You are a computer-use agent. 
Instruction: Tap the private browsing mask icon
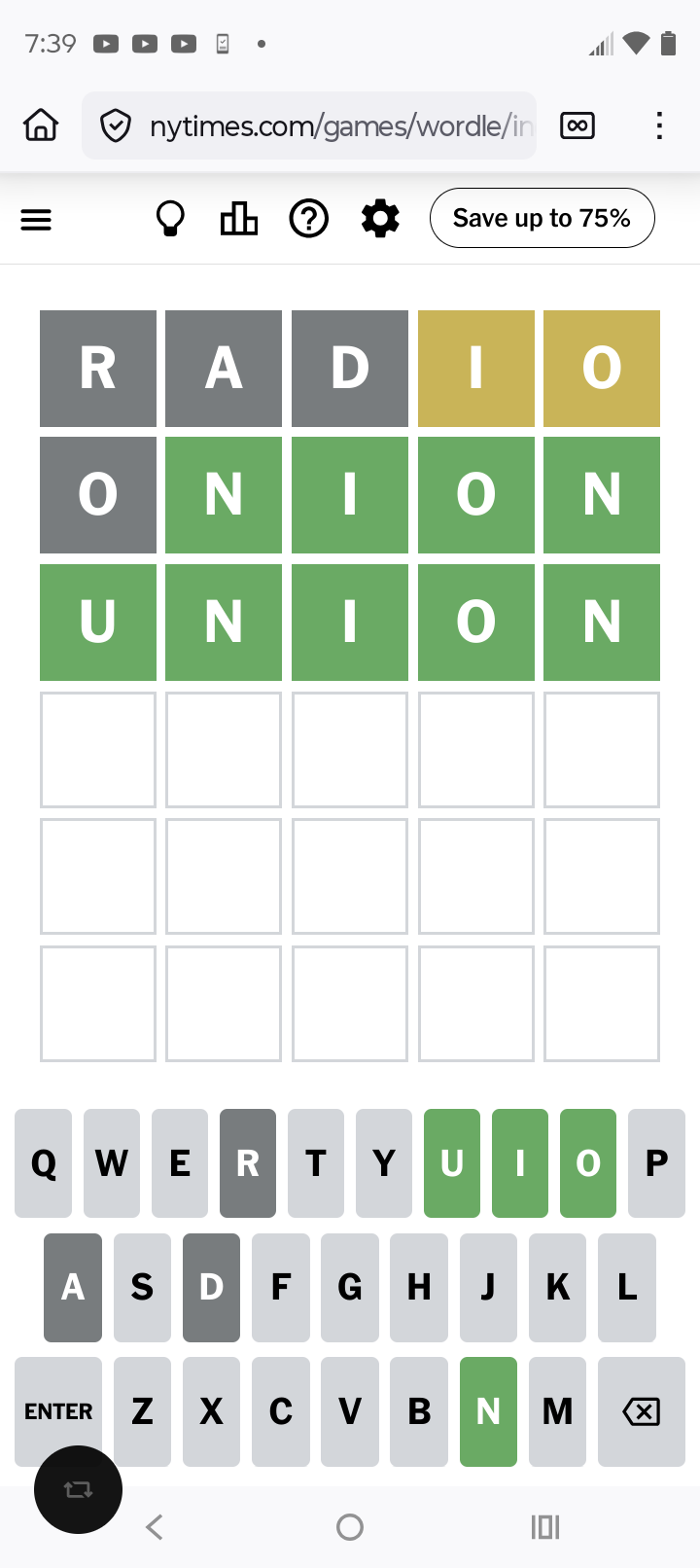(577, 125)
